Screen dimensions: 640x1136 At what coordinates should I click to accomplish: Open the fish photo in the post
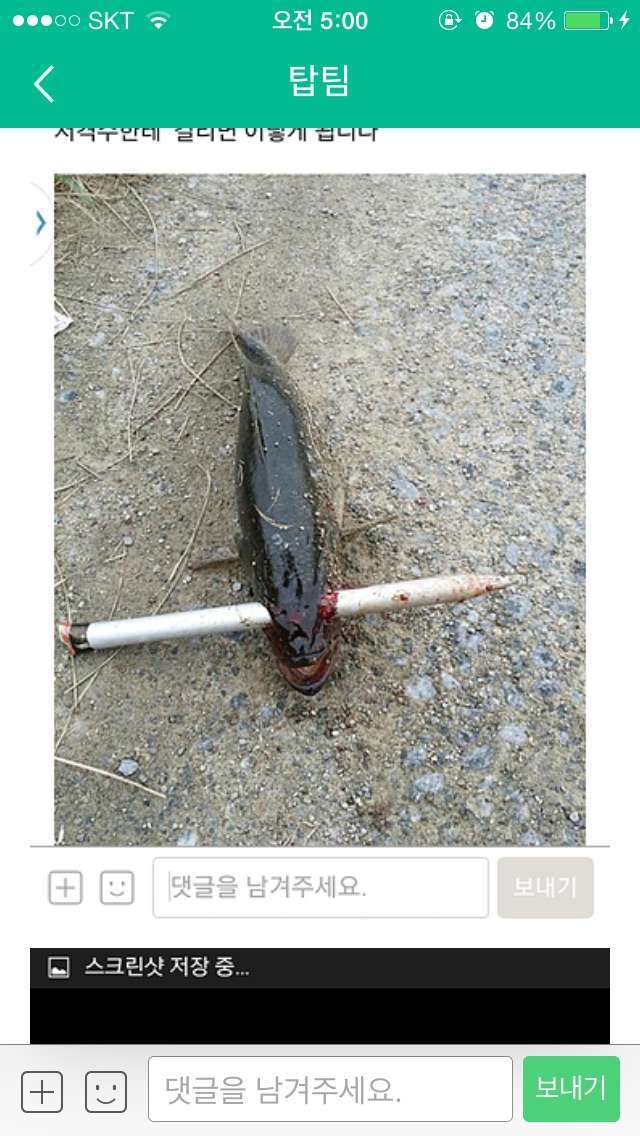[320, 509]
